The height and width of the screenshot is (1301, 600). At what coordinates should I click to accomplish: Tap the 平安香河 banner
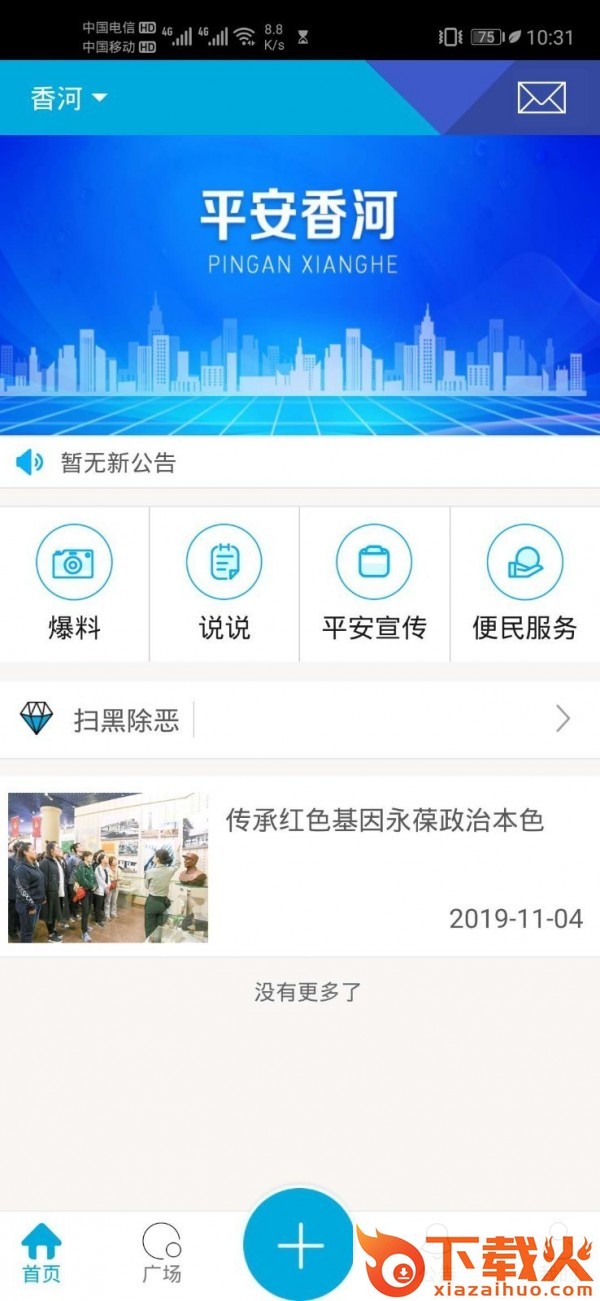coord(300,285)
